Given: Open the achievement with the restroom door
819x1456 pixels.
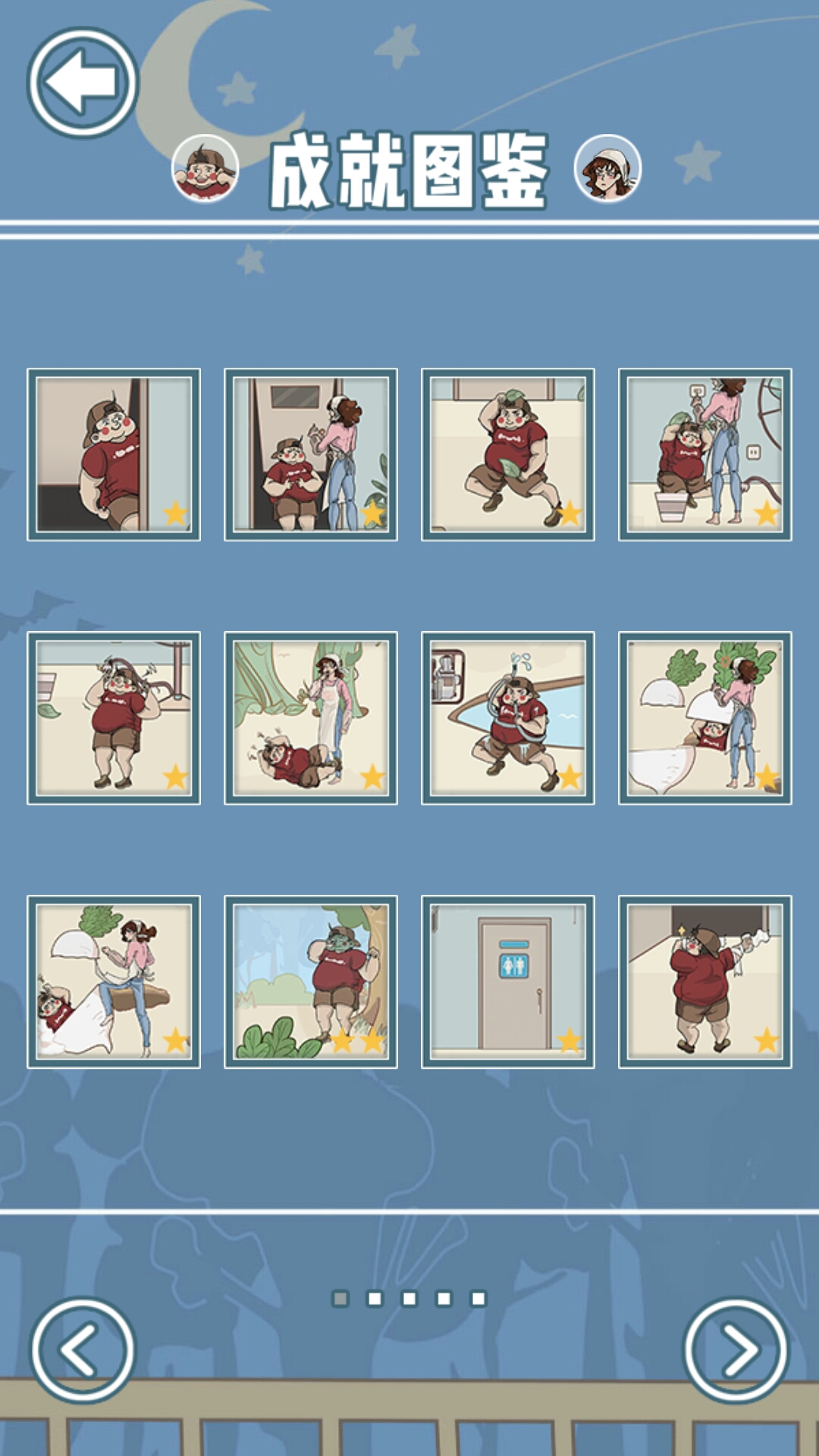Looking at the screenshot, I should (508, 981).
